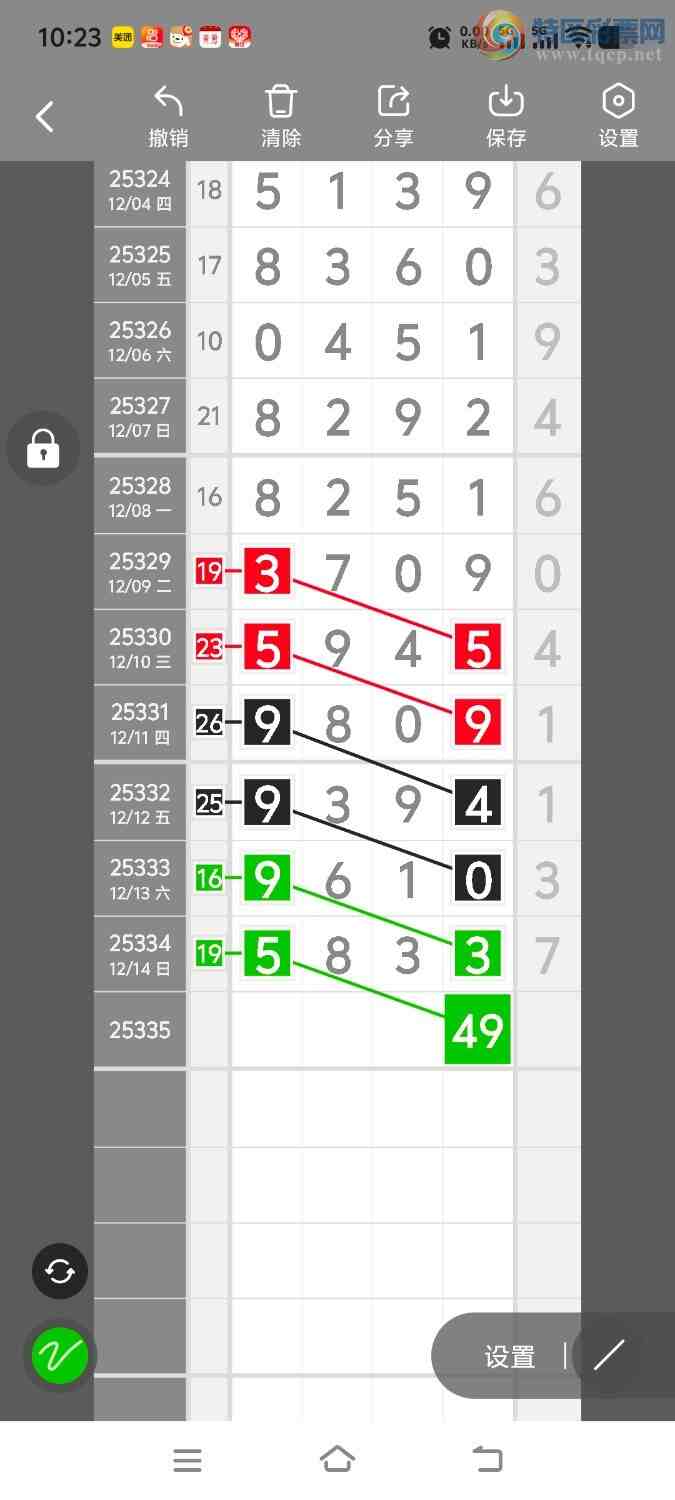Screen dimensions: 675x1500
Task: Undo last drawing with 撤销
Action: click(168, 117)
